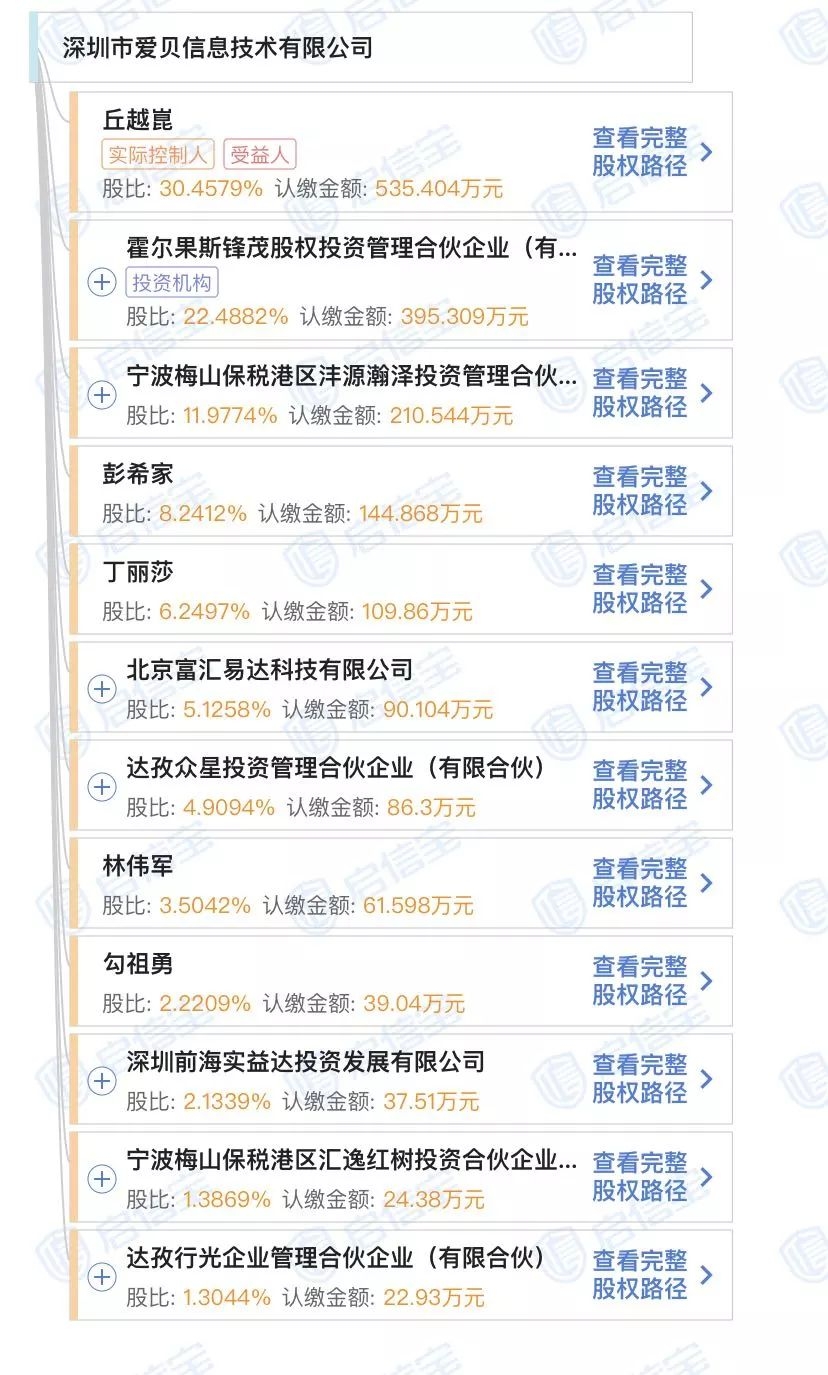Open 查看完整股权路径 for 深圳前海实益达
The height and width of the screenshot is (1375, 828).
pyautogui.click(x=651, y=1079)
